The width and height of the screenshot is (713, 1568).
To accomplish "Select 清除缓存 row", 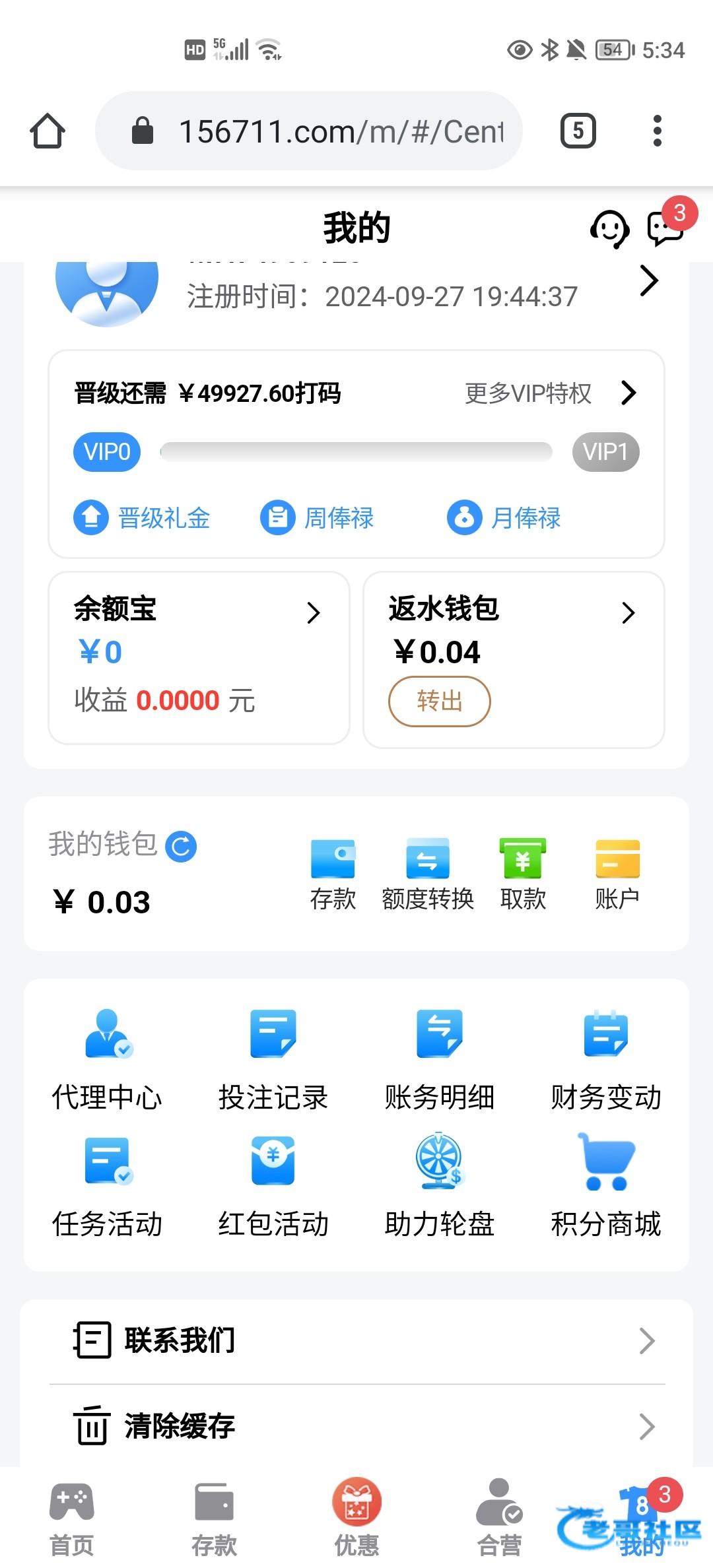I will (356, 1426).
